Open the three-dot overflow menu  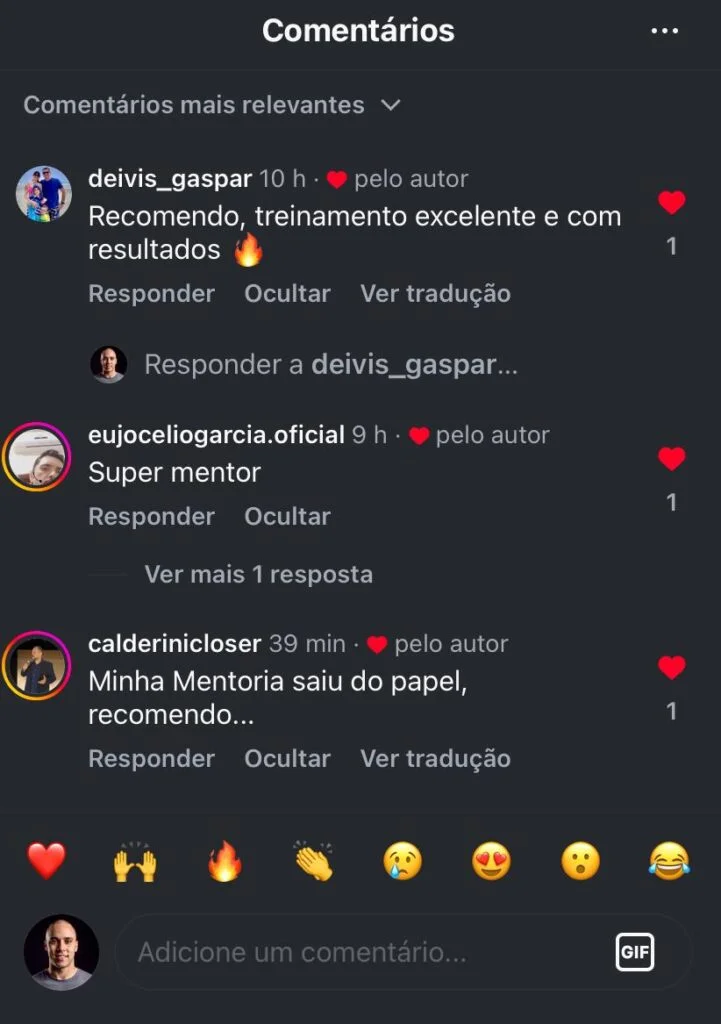pos(664,32)
